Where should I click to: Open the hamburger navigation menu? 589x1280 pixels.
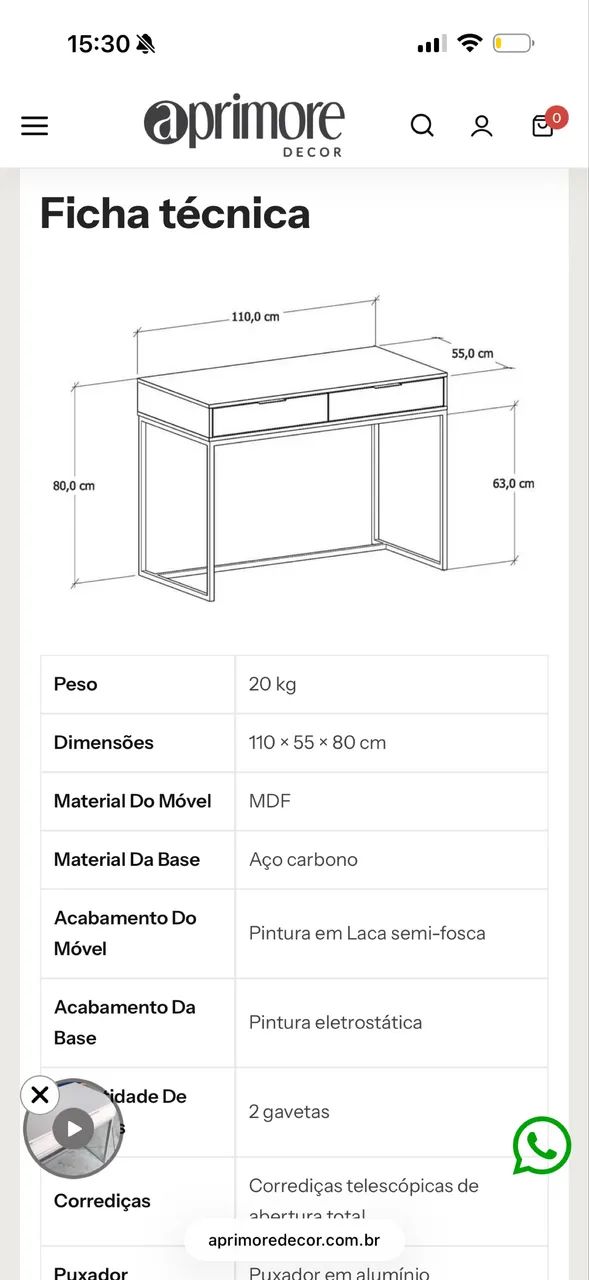coord(35,125)
